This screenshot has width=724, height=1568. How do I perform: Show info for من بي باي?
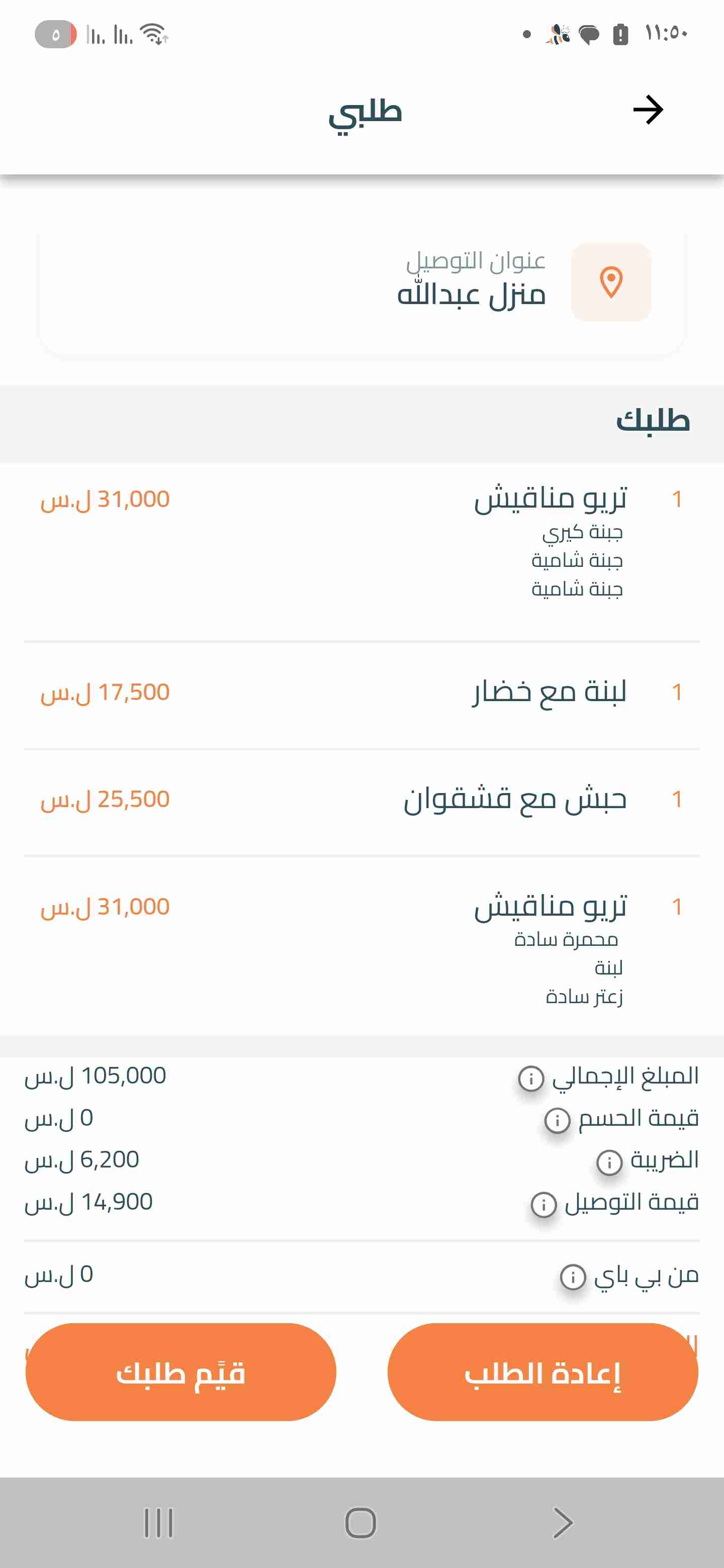(572, 1277)
